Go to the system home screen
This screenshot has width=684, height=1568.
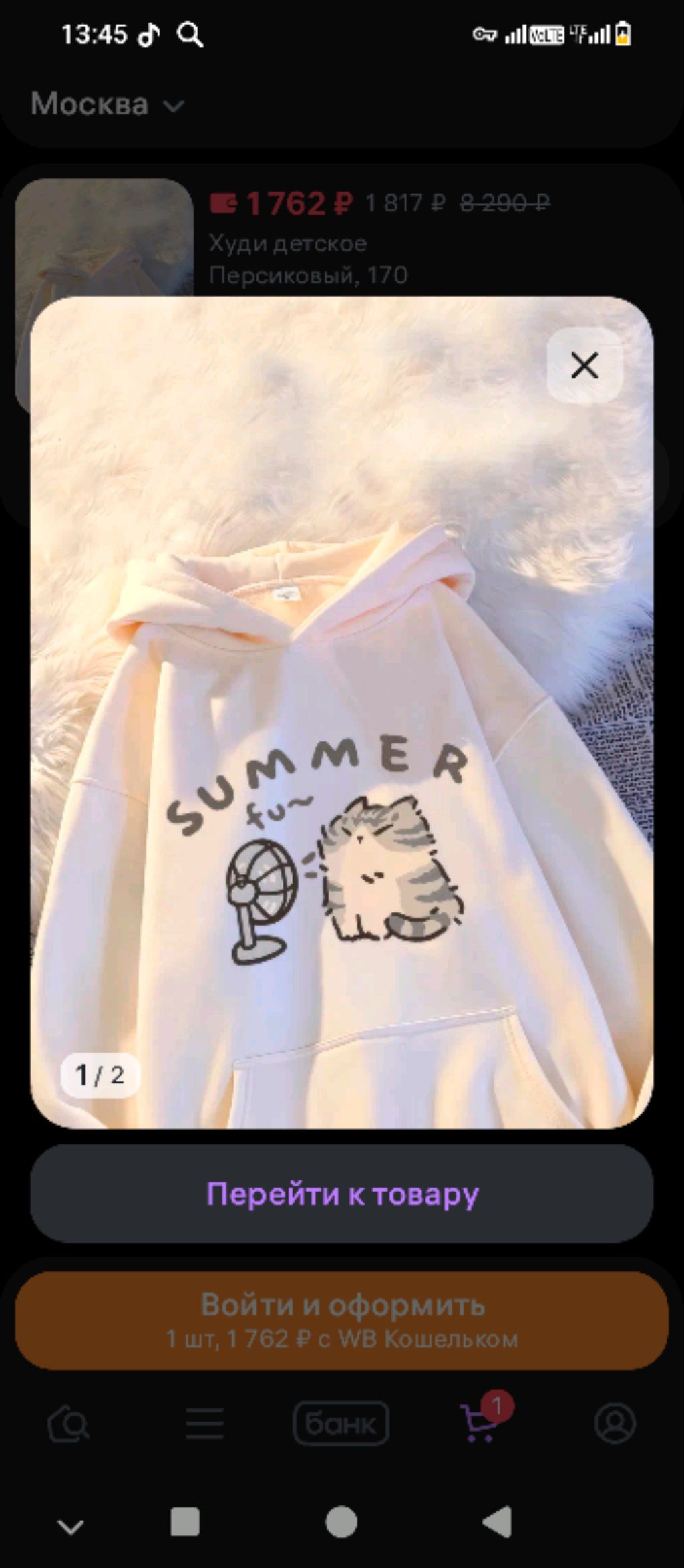coord(341,1522)
